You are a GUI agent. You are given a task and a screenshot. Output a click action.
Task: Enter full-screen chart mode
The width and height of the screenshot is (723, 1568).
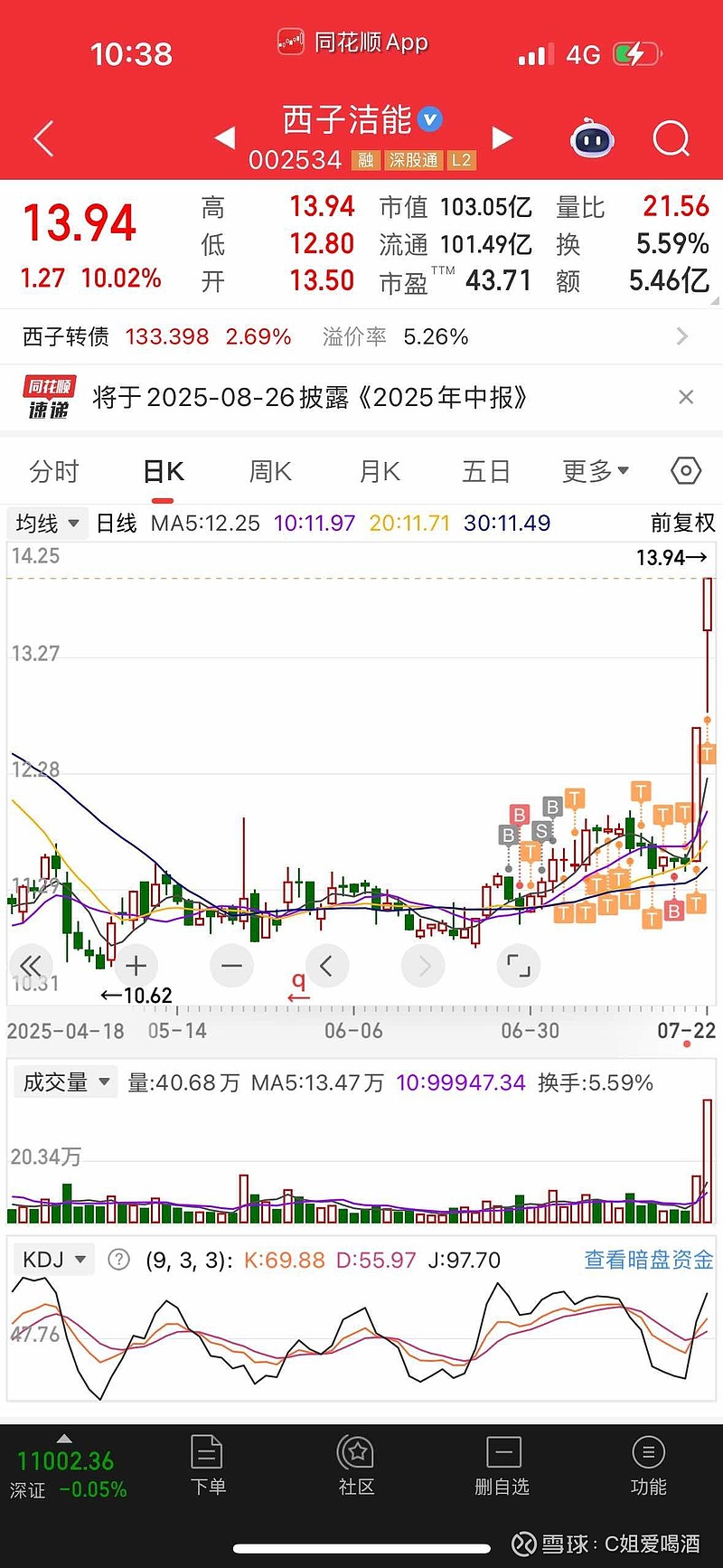pos(519,966)
